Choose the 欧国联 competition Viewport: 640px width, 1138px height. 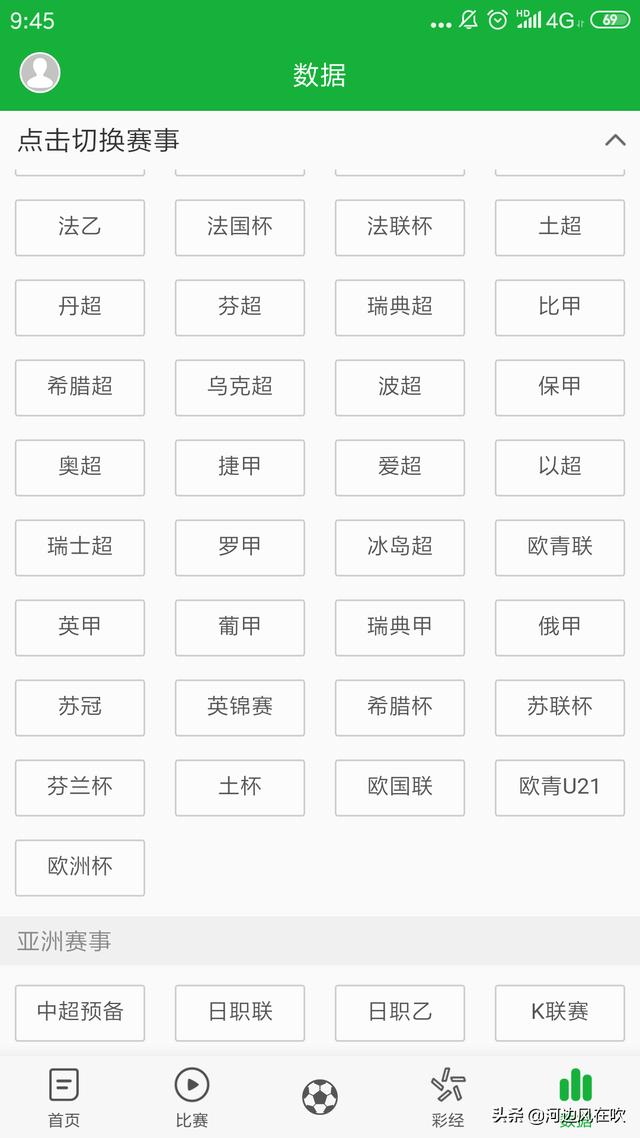click(x=400, y=787)
